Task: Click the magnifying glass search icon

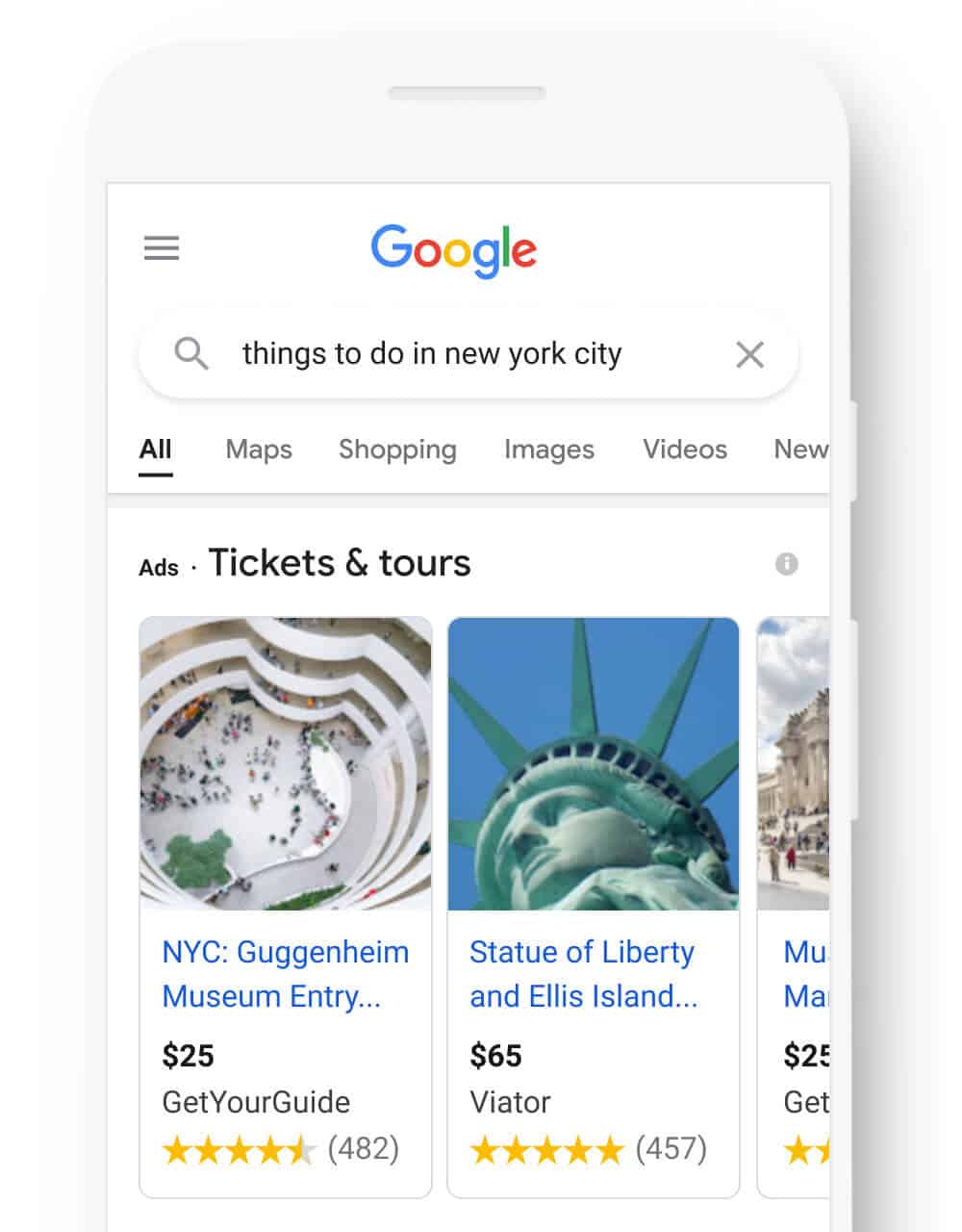Action: point(192,353)
